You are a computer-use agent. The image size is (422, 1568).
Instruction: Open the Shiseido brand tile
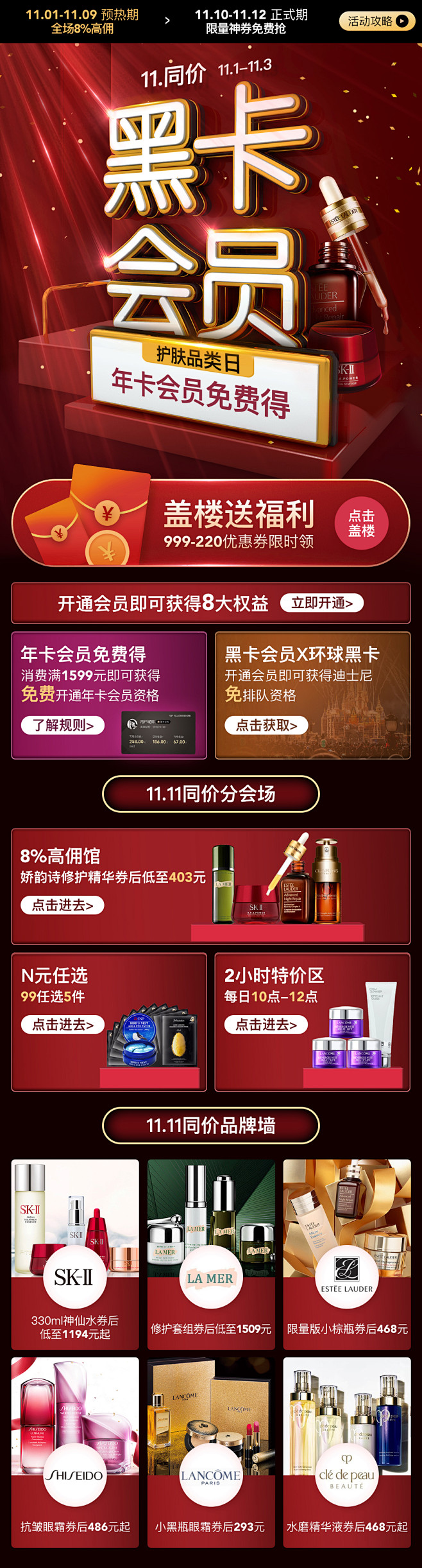coord(75,1453)
